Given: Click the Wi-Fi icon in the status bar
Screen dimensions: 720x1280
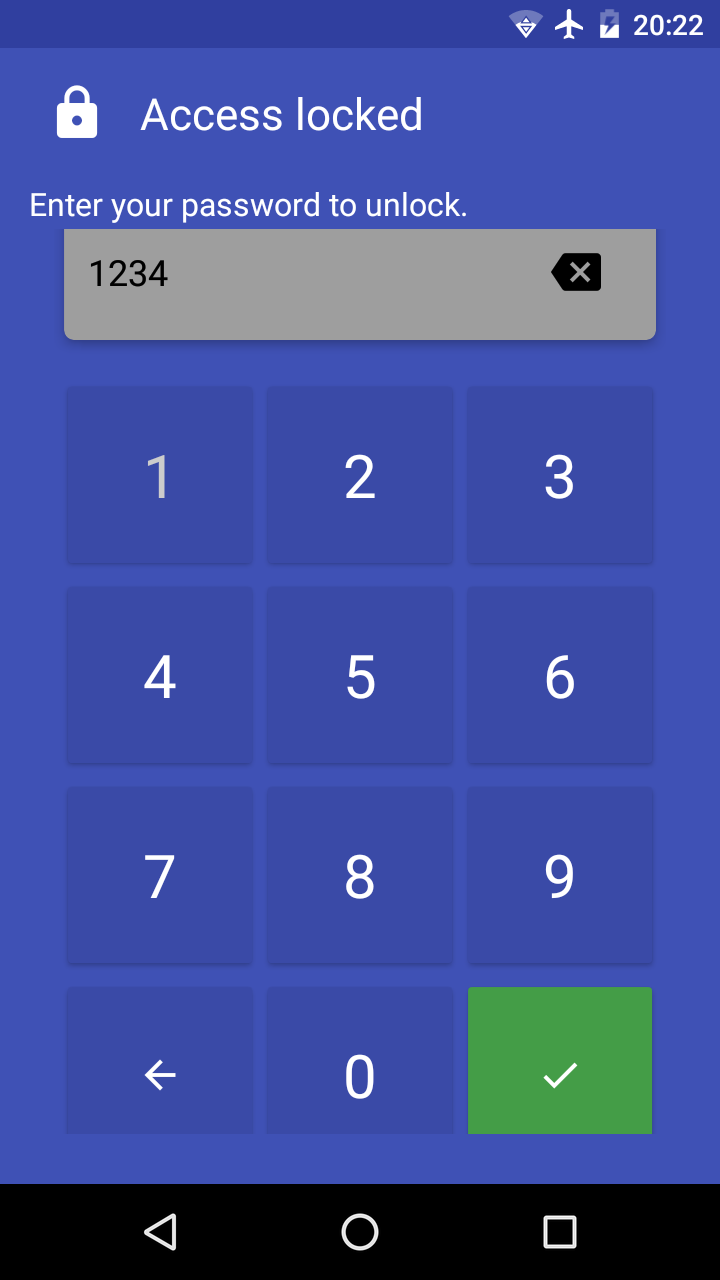Looking at the screenshot, I should tap(524, 24).
